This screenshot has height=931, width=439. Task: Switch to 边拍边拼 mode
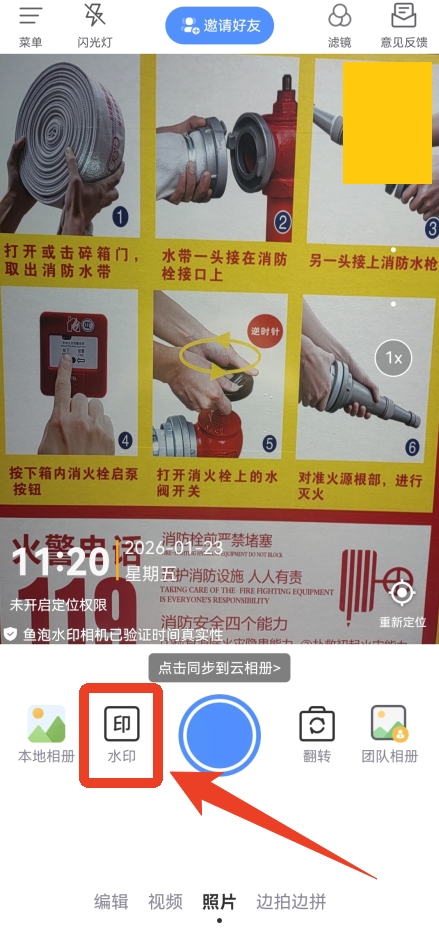291,901
